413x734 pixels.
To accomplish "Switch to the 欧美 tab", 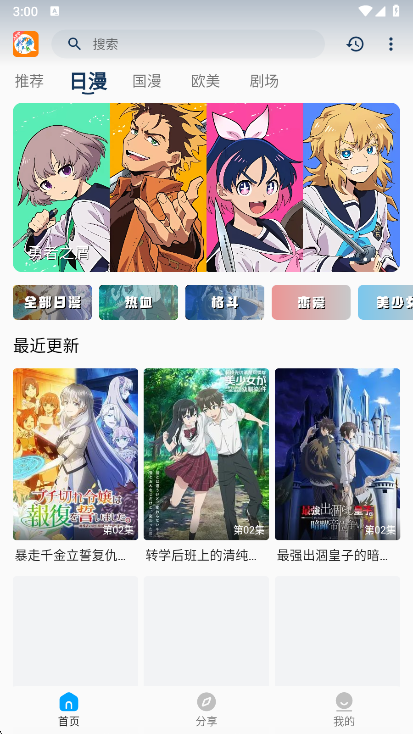I will (206, 81).
